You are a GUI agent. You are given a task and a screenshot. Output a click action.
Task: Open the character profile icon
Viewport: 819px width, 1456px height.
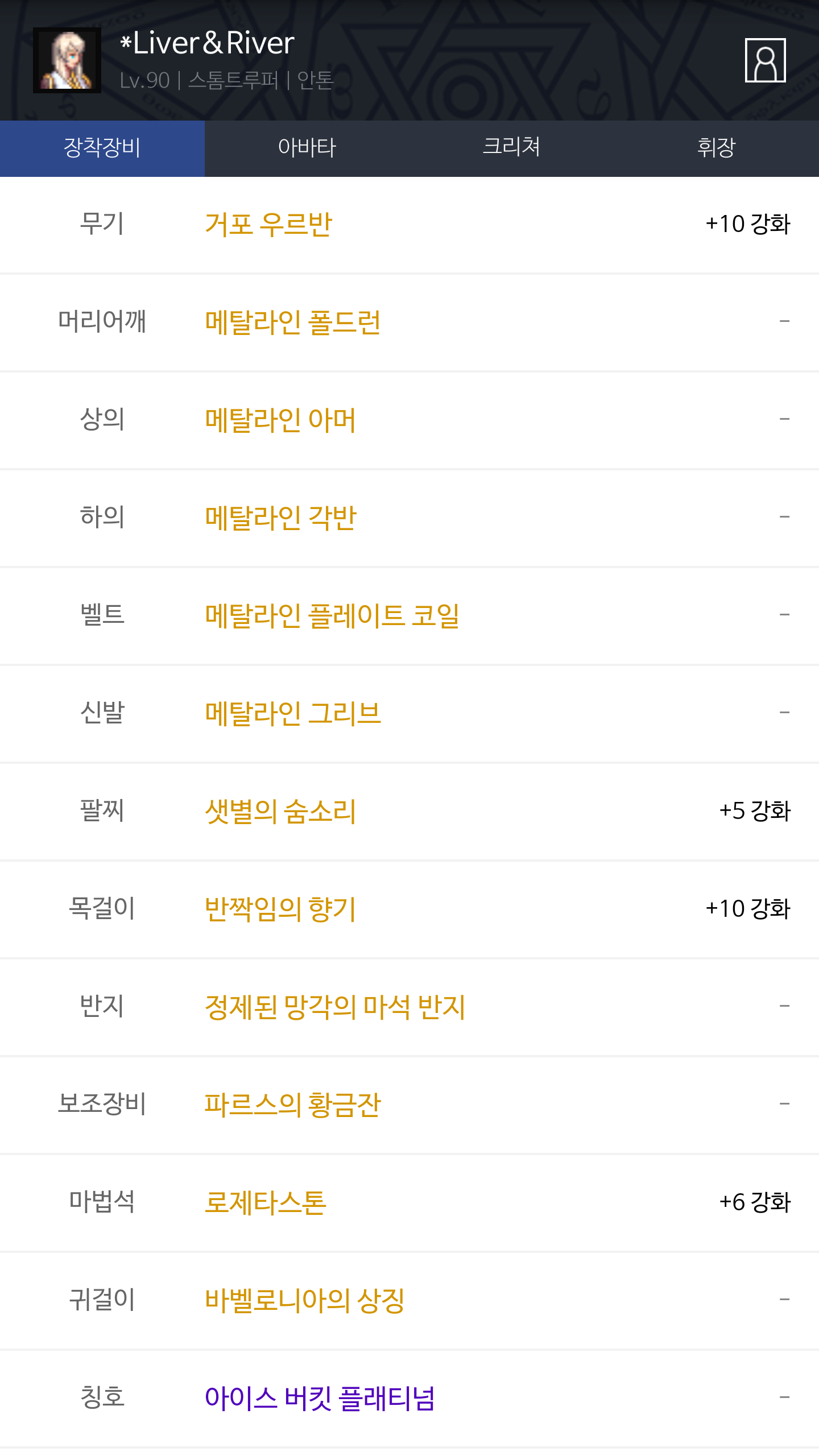point(765,60)
